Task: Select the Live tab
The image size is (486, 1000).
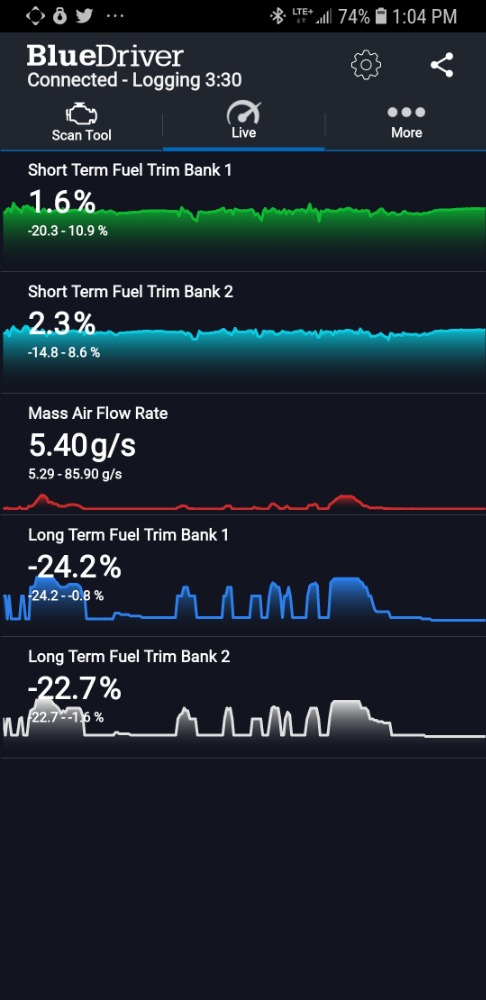Action: coord(244,122)
